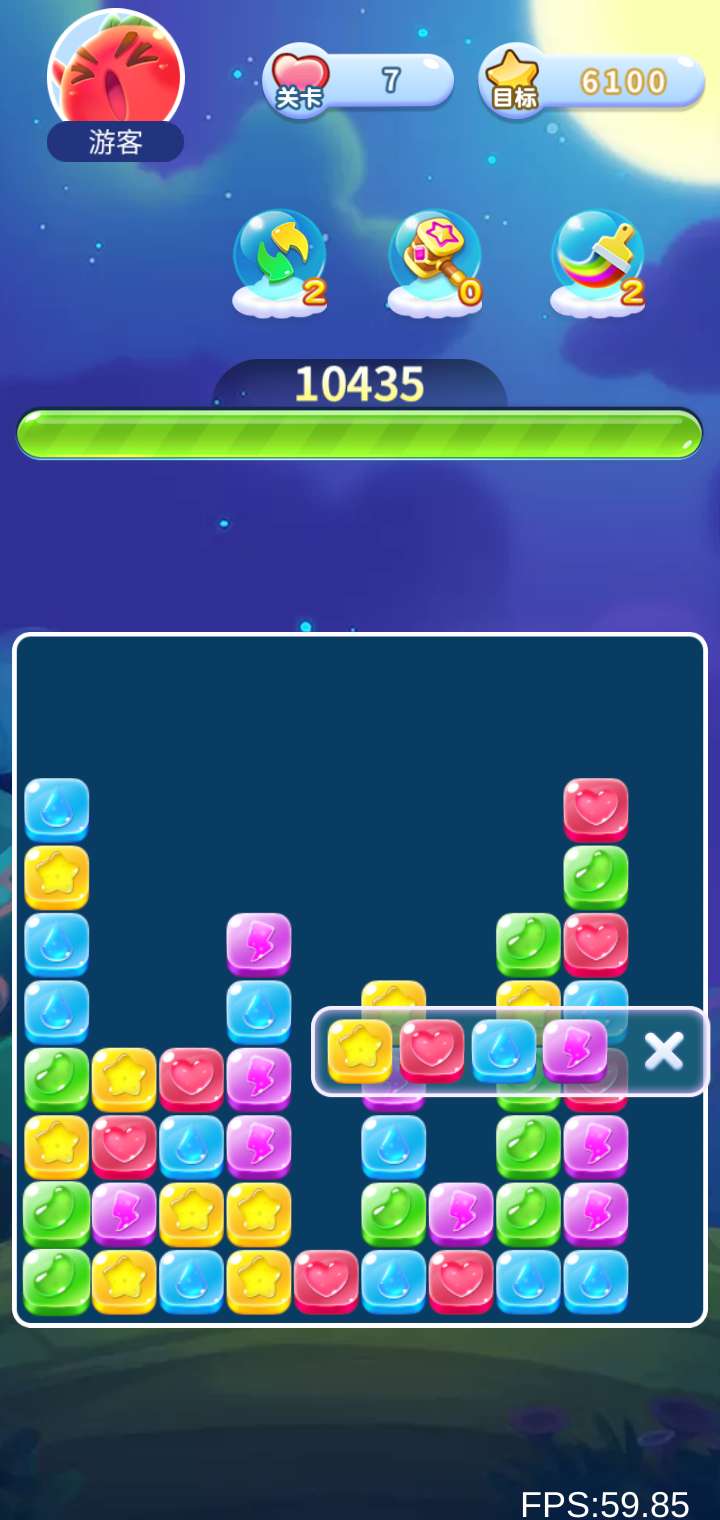This screenshot has width=720, height=1520.
Task: Choose the red heart block in popup
Action: pyautogui.click(x=432, y=1050)
